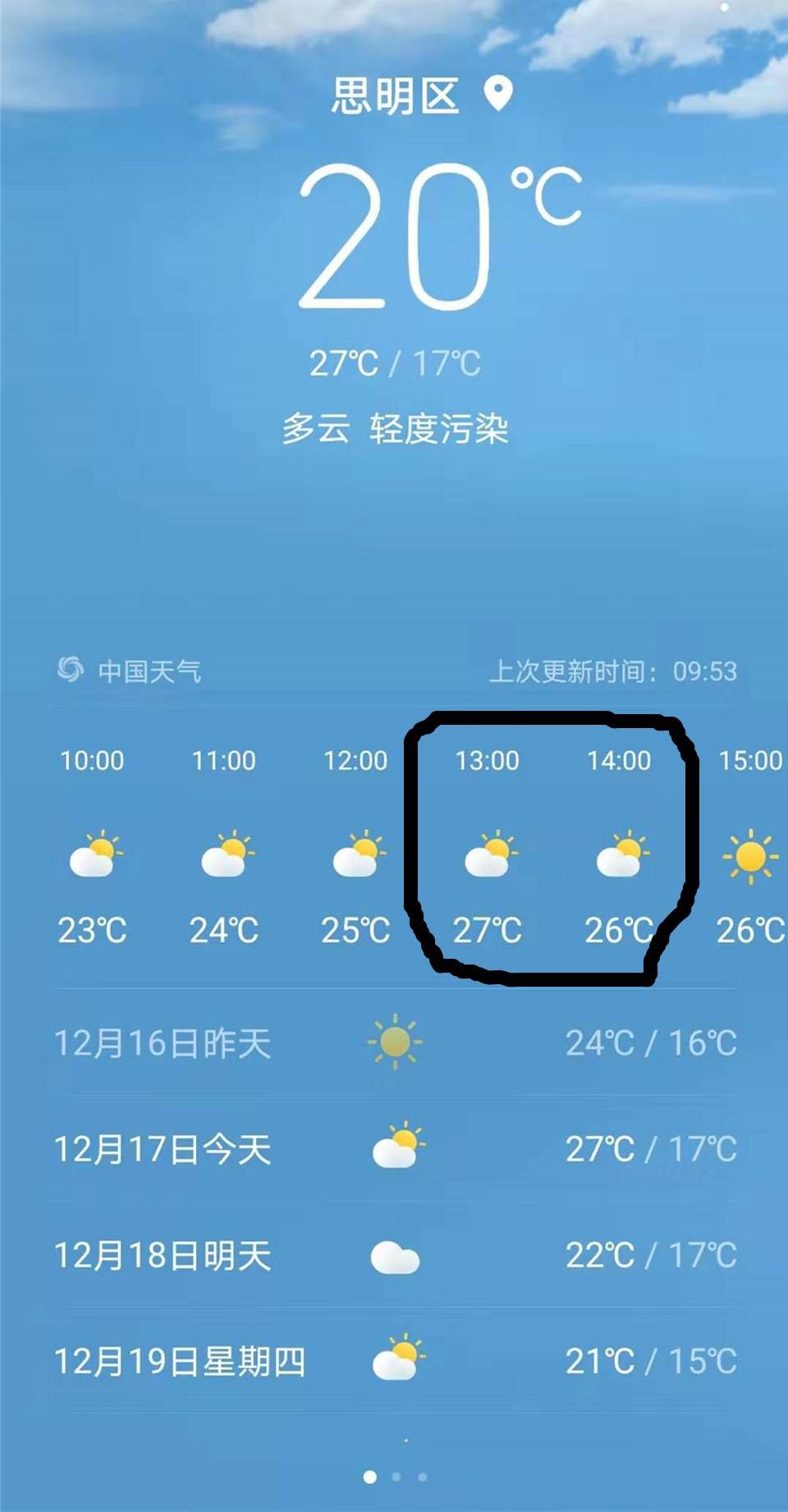Open the 中国天气 data source link
Screen dimensions: 788x1512
tap(130, 671)
